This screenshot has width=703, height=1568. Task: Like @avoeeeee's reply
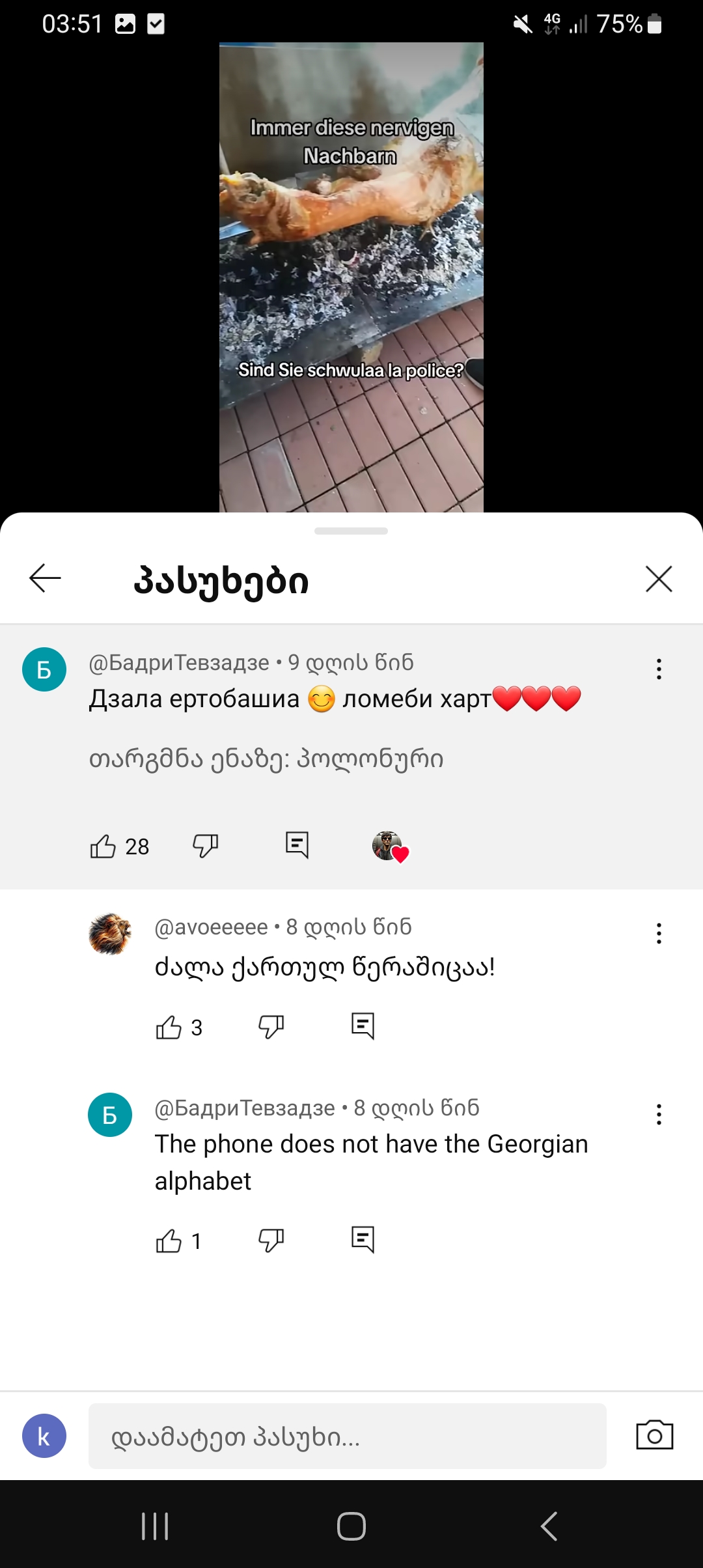pyautogui.click(x=169, y=1027)
